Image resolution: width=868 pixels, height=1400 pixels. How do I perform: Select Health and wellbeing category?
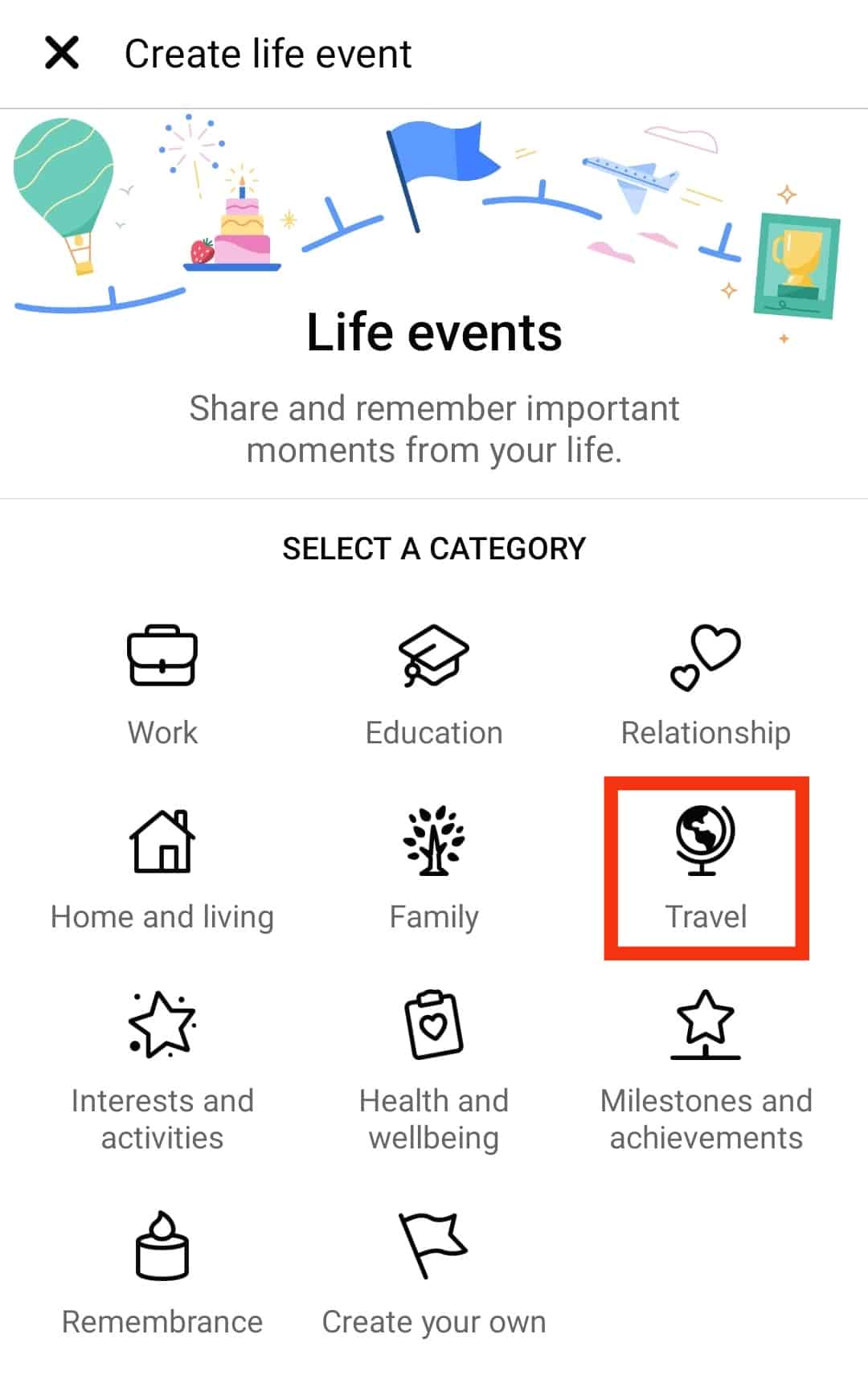coord(434,1070)
